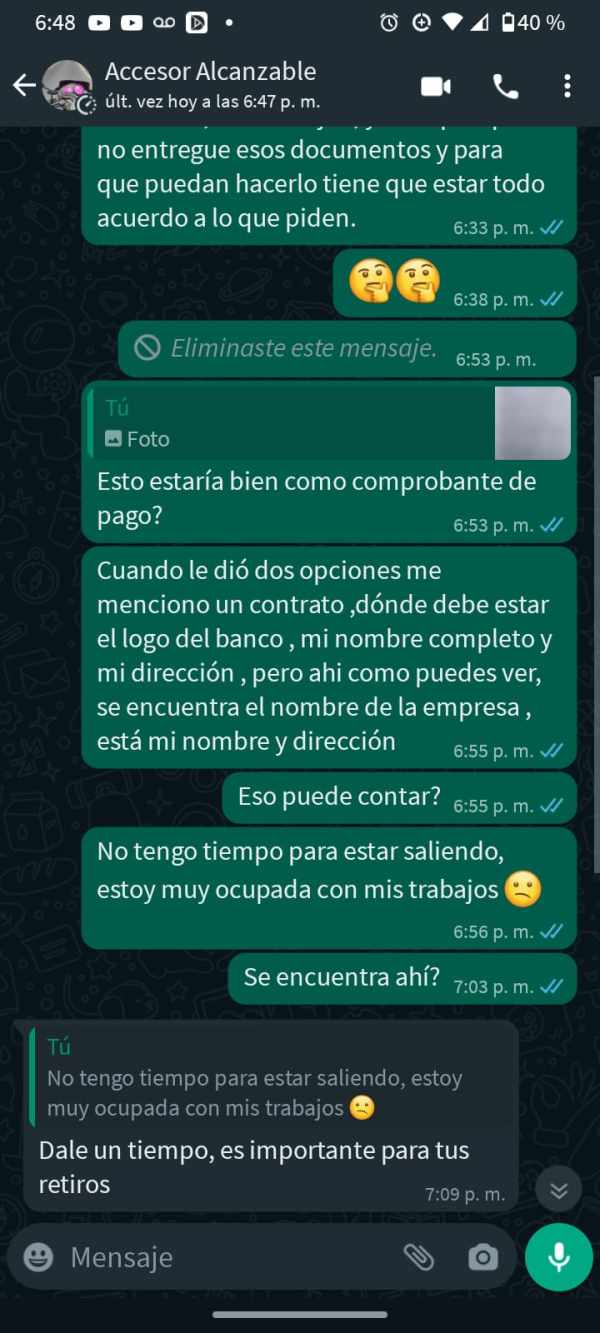
Task: Focus the Mensaje text field
Action: point(230,1257)
